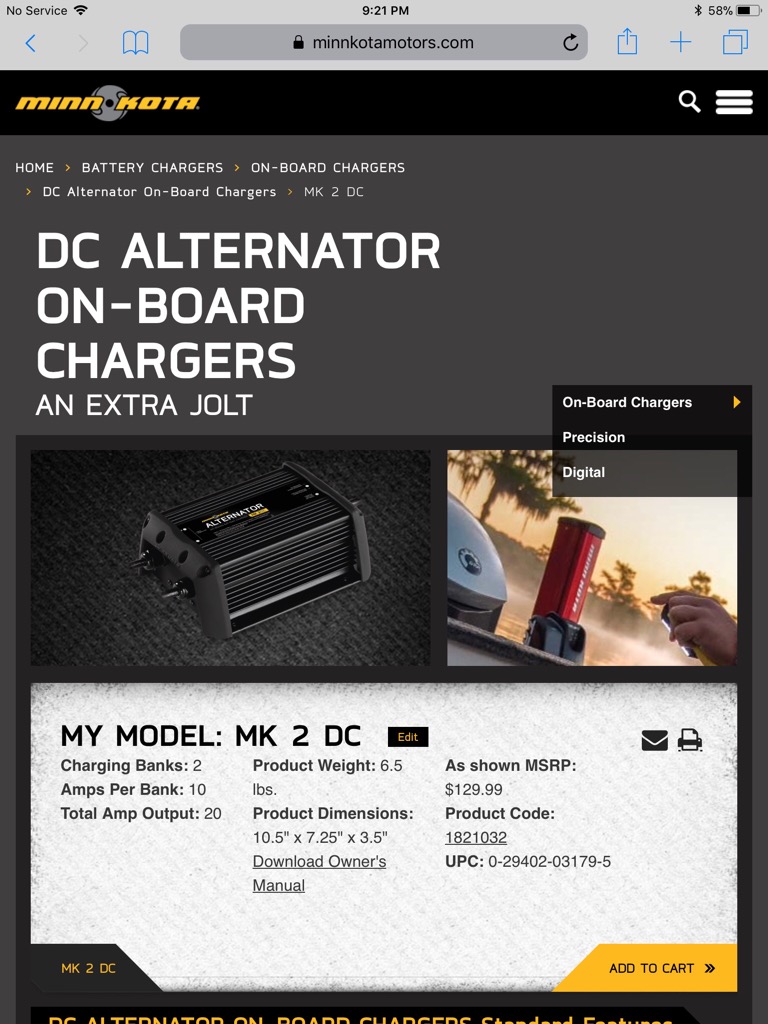
Task: Show all open tabs
Action: 735,42
